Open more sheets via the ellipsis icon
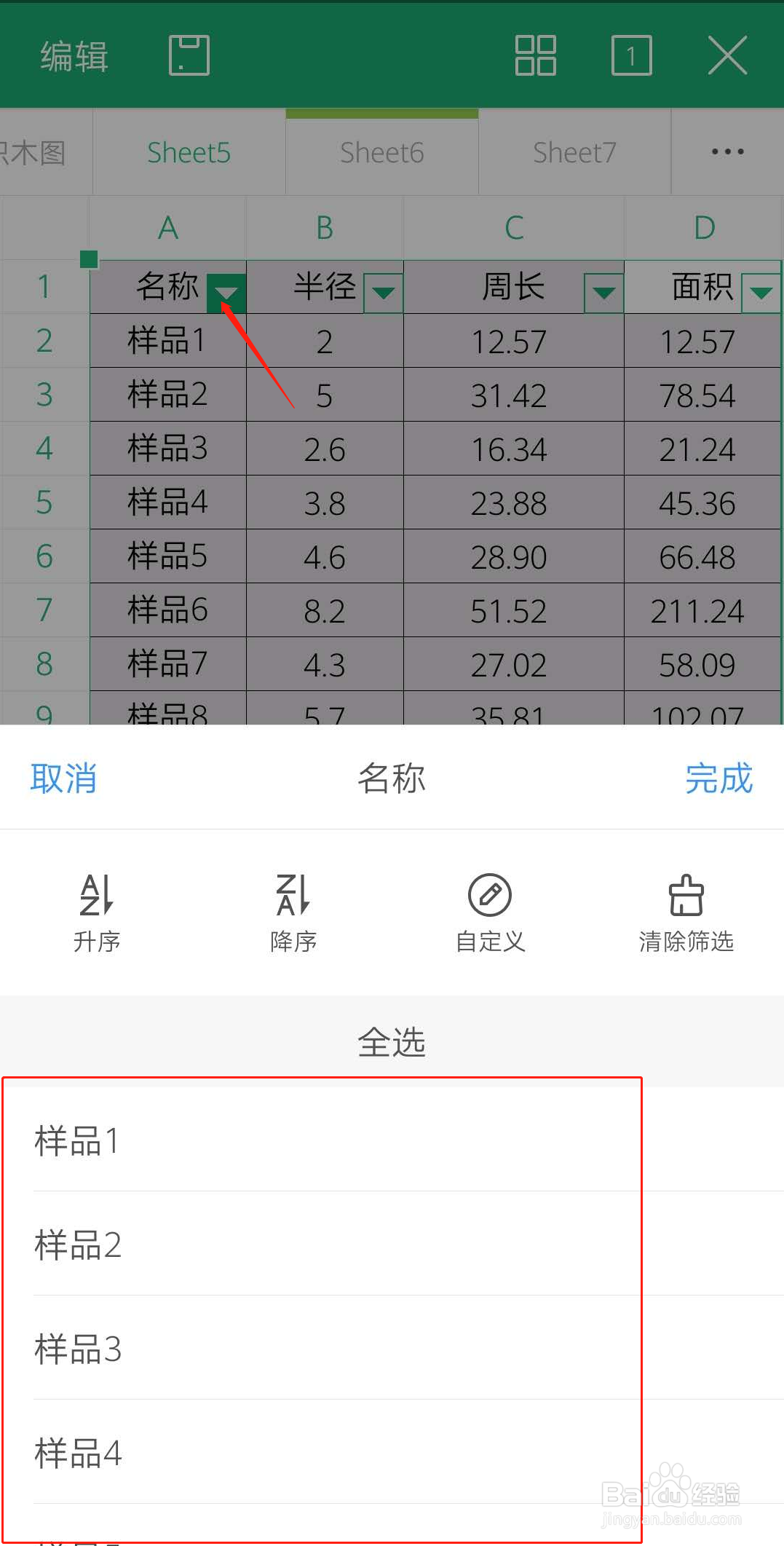Screen dimensions: 784x1546 coord(726,151)
